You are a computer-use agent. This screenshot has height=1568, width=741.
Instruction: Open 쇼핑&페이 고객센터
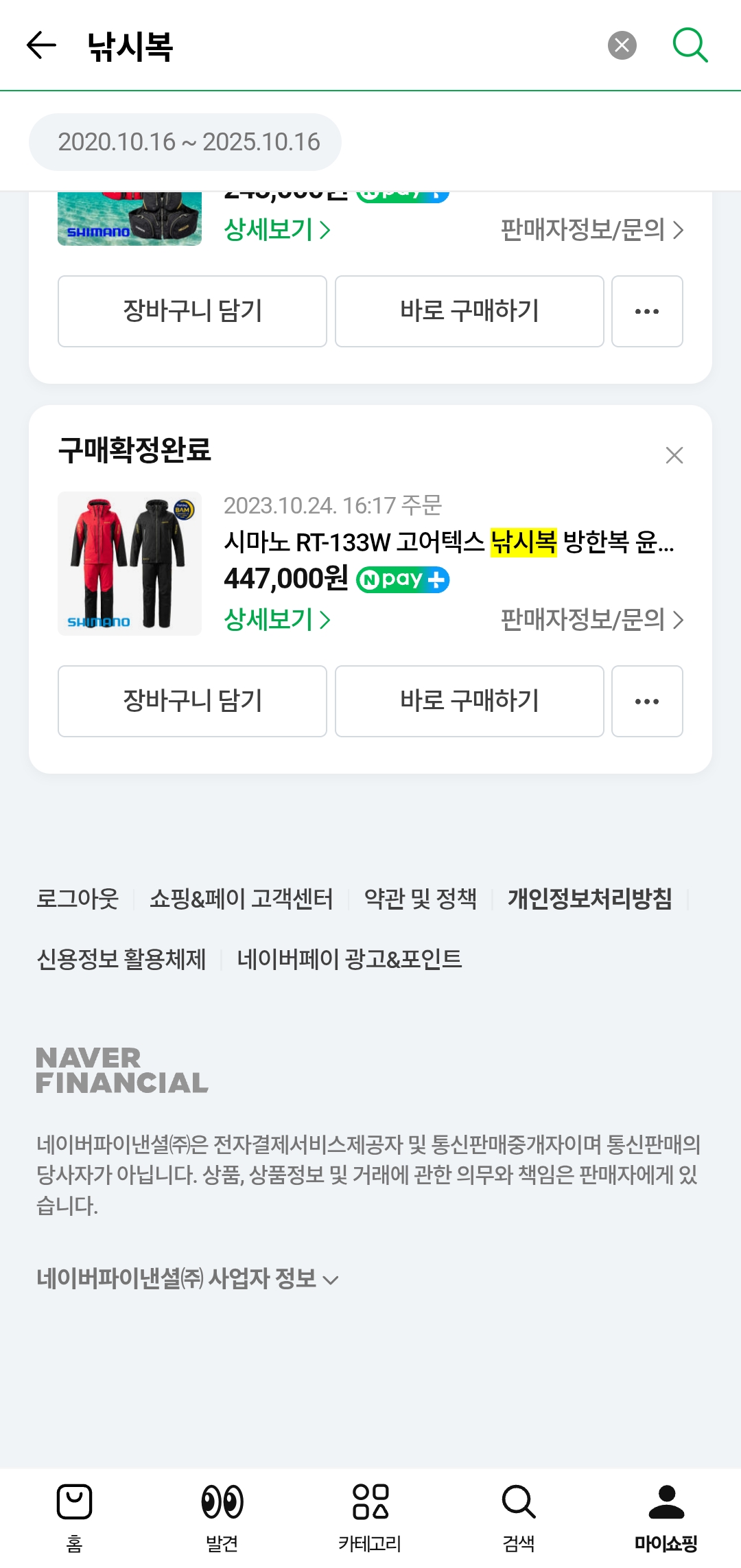click(x=241, y=899)
